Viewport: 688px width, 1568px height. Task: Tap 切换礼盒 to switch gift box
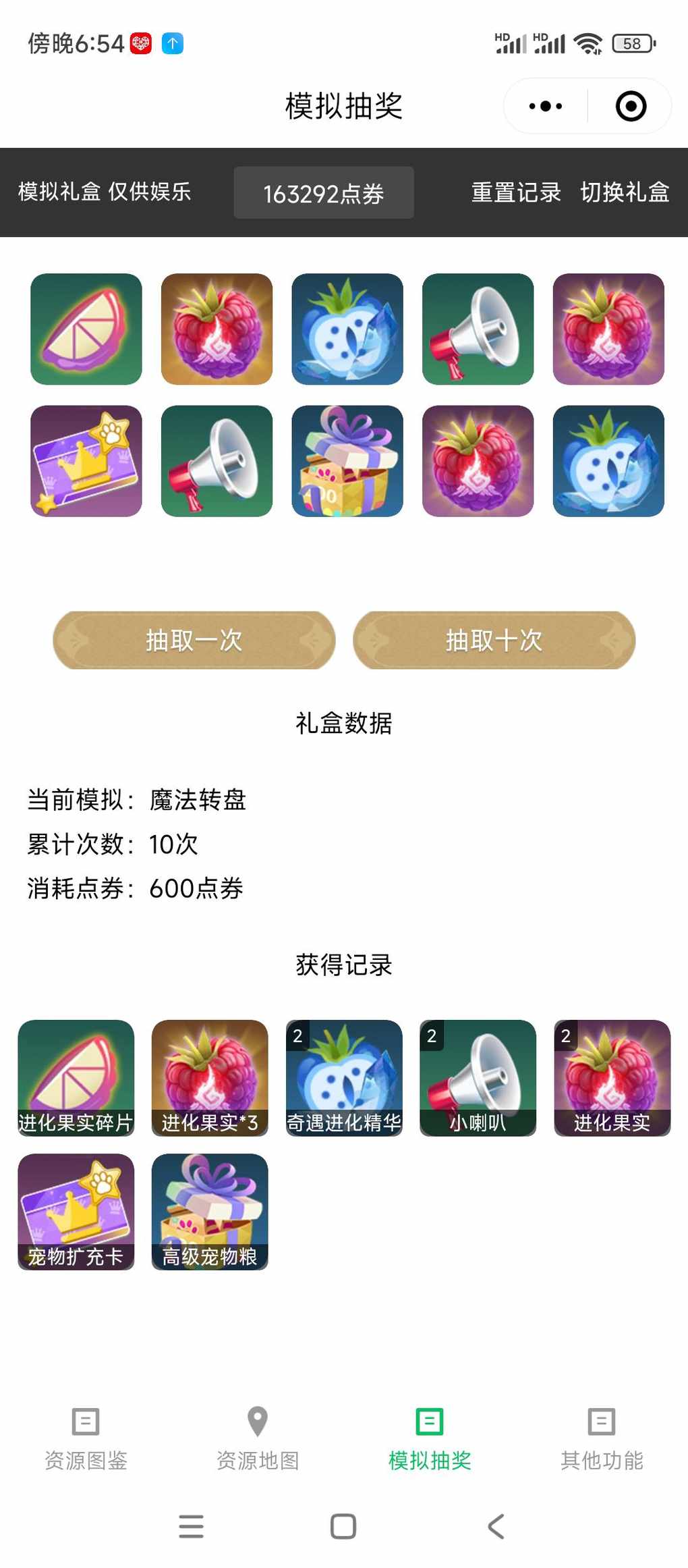click(625, 192)
